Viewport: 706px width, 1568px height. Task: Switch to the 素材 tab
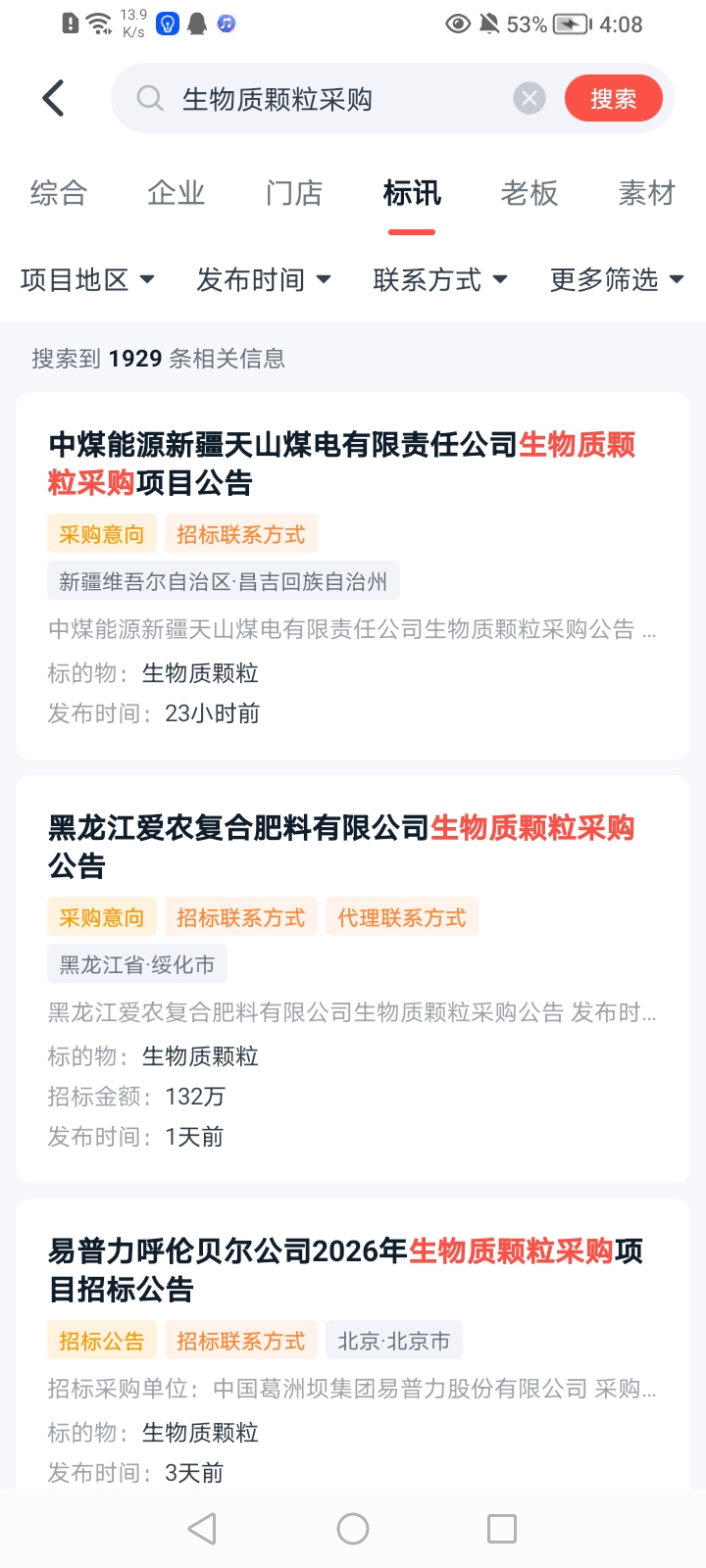[647, 193]
